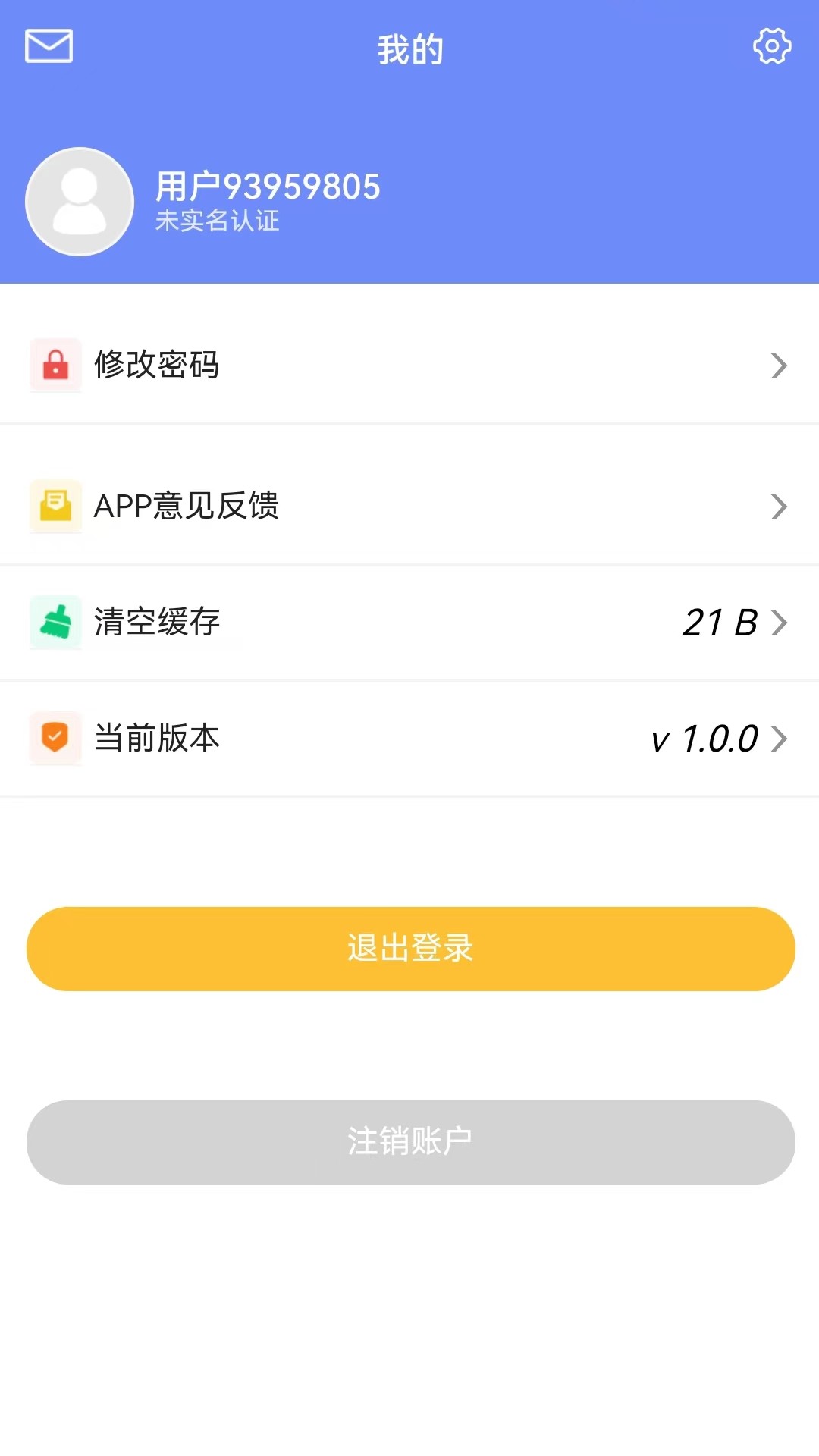The height and width of the screenshot is (1456, 819).
Task: Click the red lock icon beside 修改密码
Action: 55,365
